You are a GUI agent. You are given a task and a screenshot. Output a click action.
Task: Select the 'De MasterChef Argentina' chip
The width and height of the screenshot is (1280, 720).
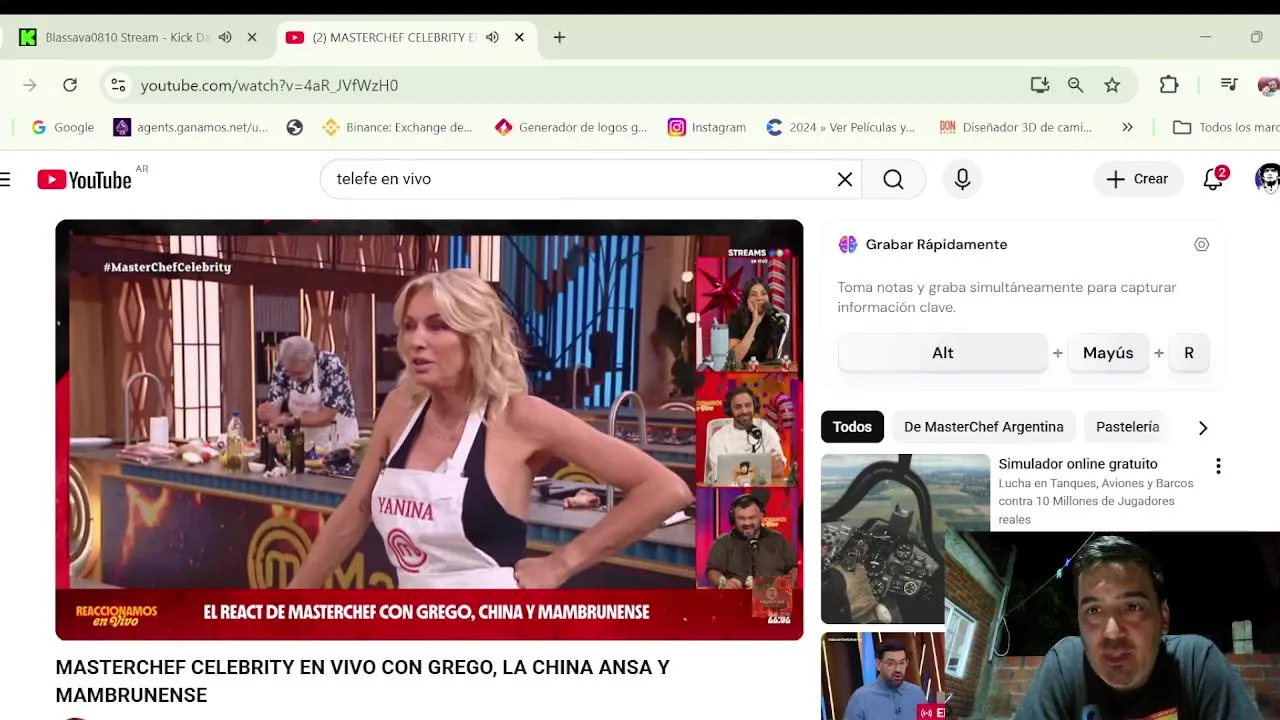983,427
